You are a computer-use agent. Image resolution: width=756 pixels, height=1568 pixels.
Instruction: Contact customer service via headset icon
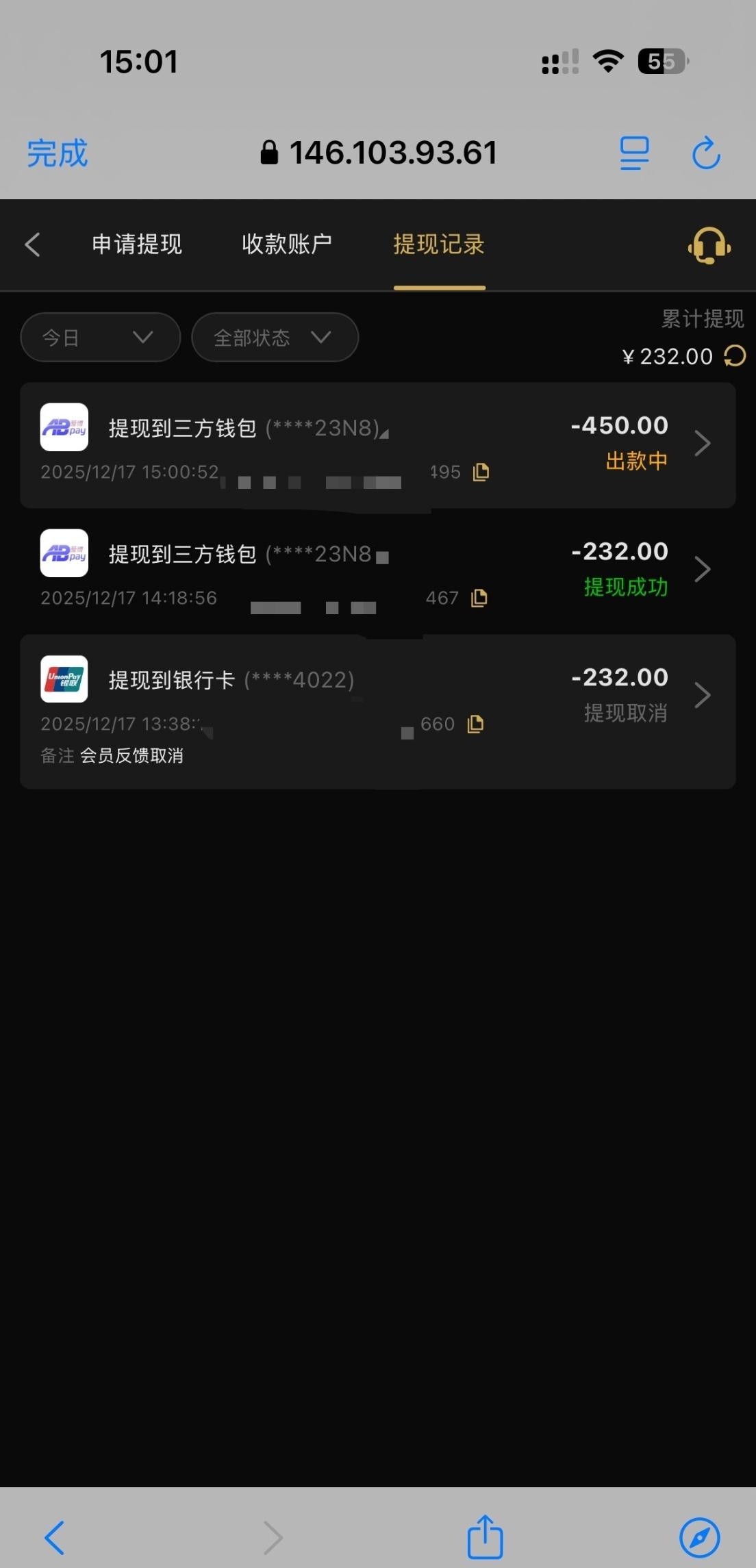pyautogui.click(x=709, y=245)
